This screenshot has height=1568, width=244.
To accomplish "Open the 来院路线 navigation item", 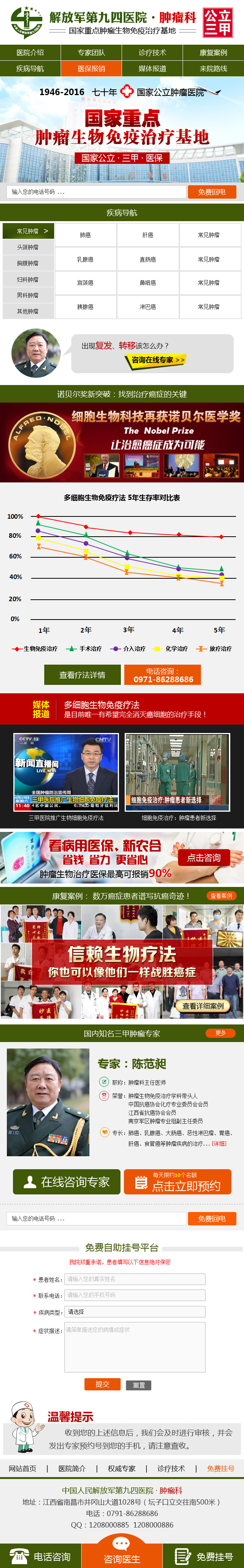I will pos(213,68).
